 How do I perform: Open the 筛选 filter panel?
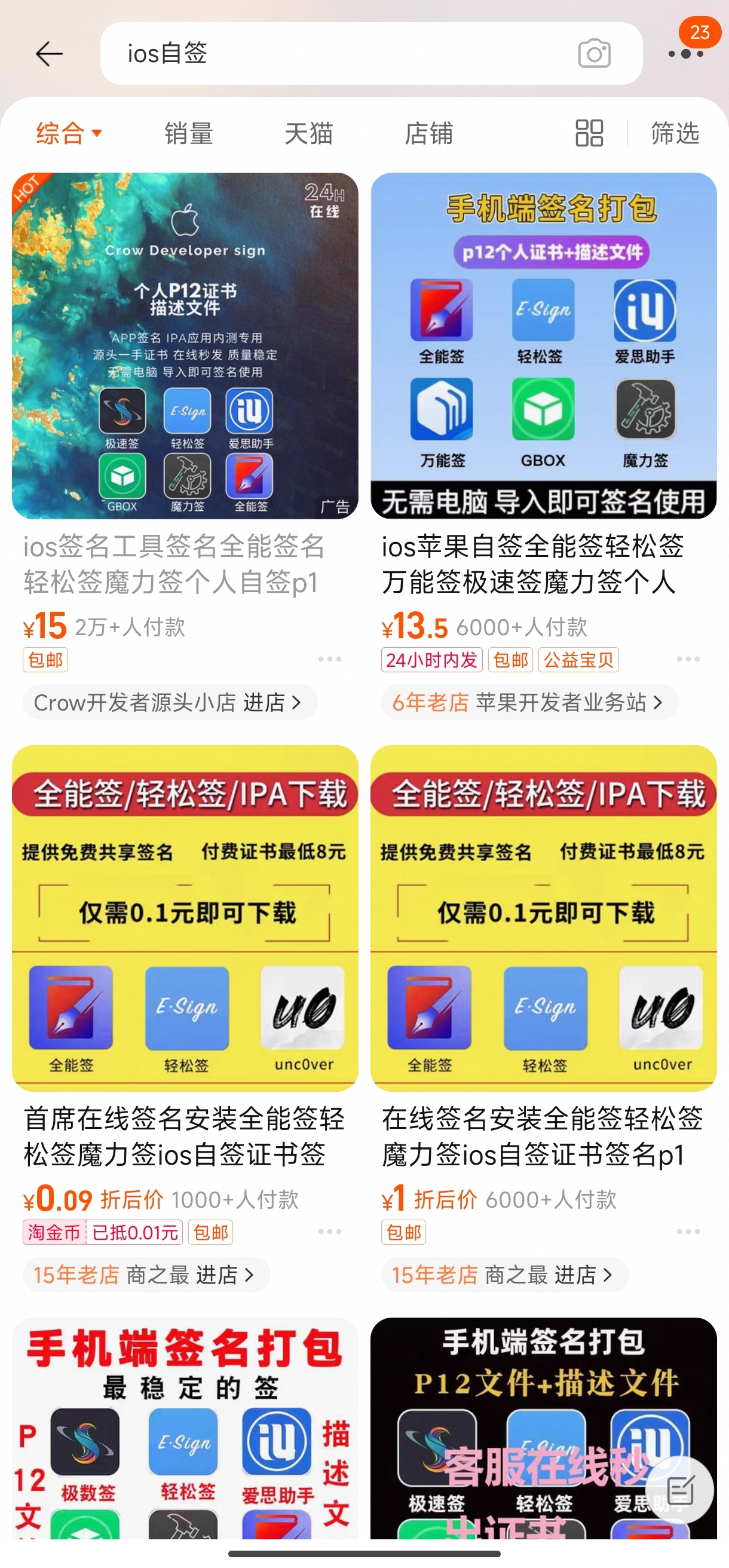[675, 133]
